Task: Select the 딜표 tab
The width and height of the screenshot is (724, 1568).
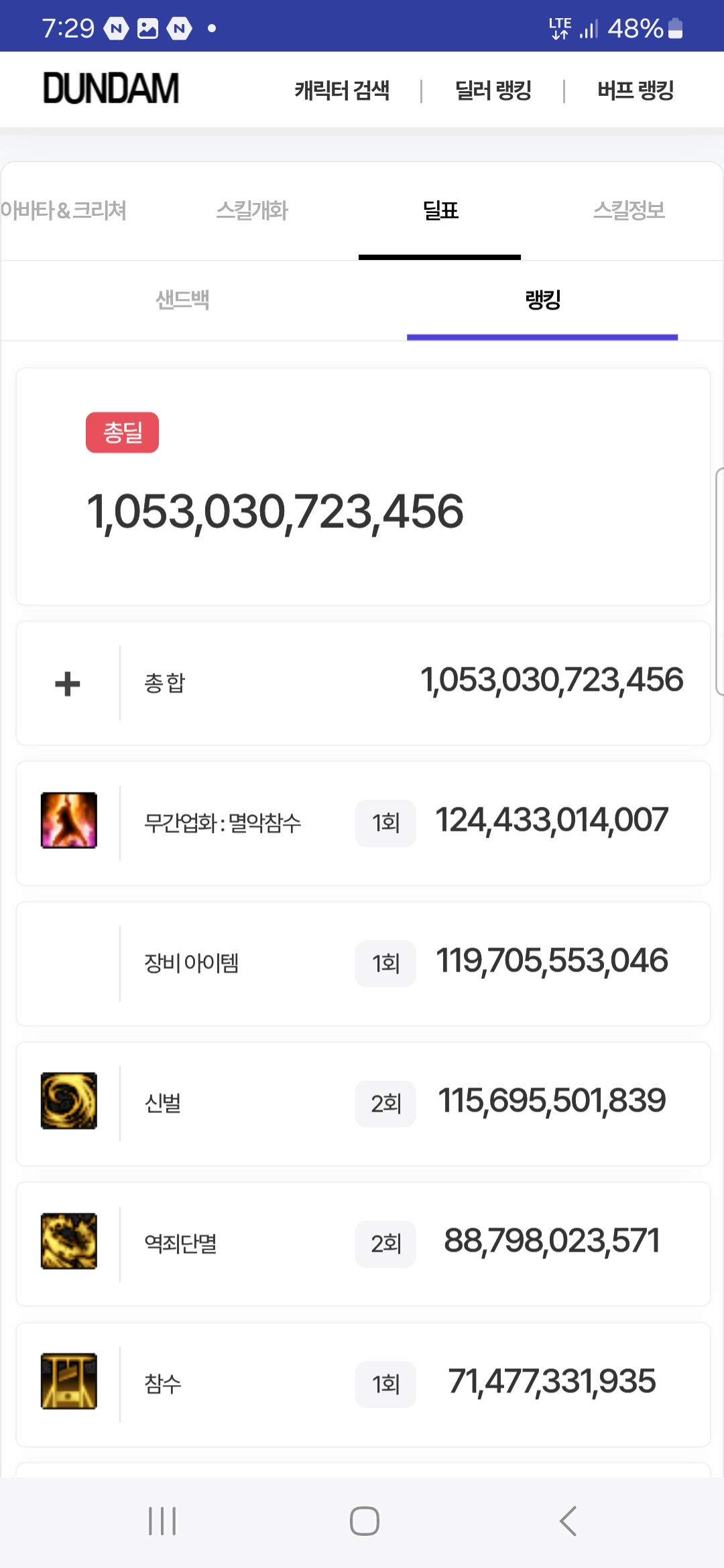Action: (440, 210)
